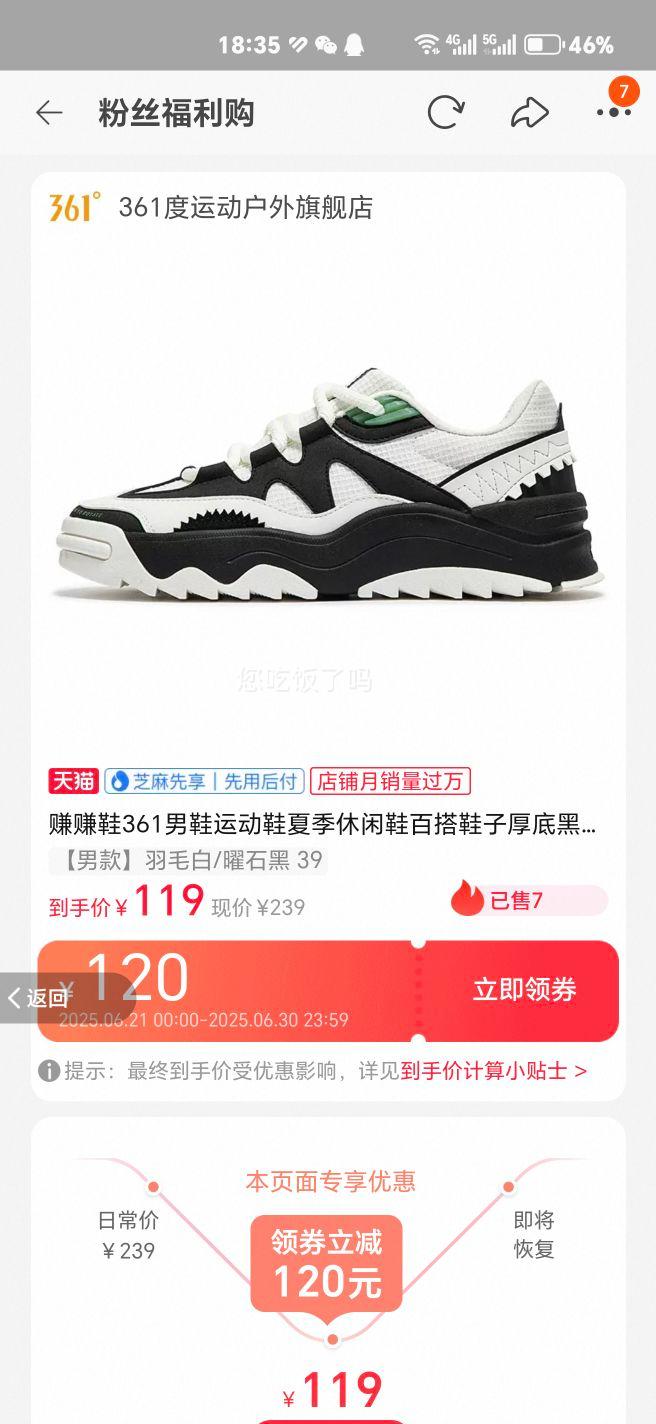The image size is (656, 1424).
Task: Share this deal page
Action: pos(529,113)
